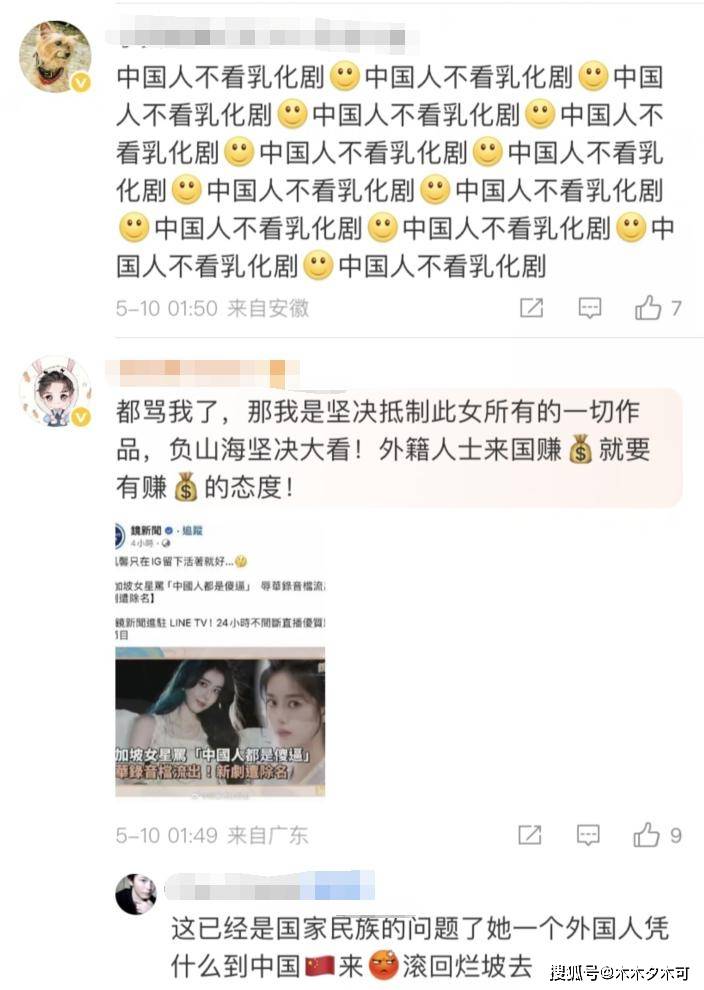Like the 5-10 01:50 comment from 安徽
Viewport: 704px width, 990px height.
tap(648, 308)
